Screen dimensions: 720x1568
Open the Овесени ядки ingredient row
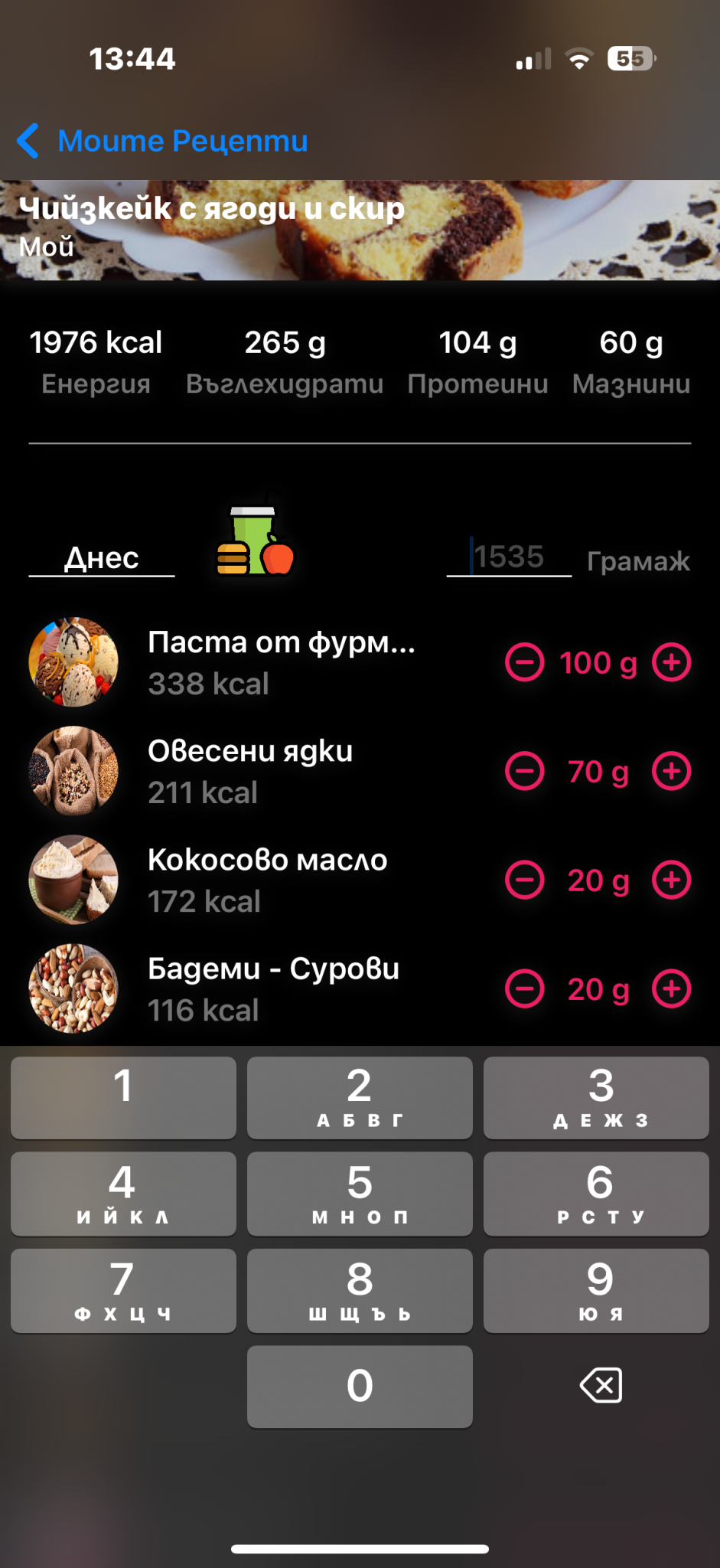point(250,770)
